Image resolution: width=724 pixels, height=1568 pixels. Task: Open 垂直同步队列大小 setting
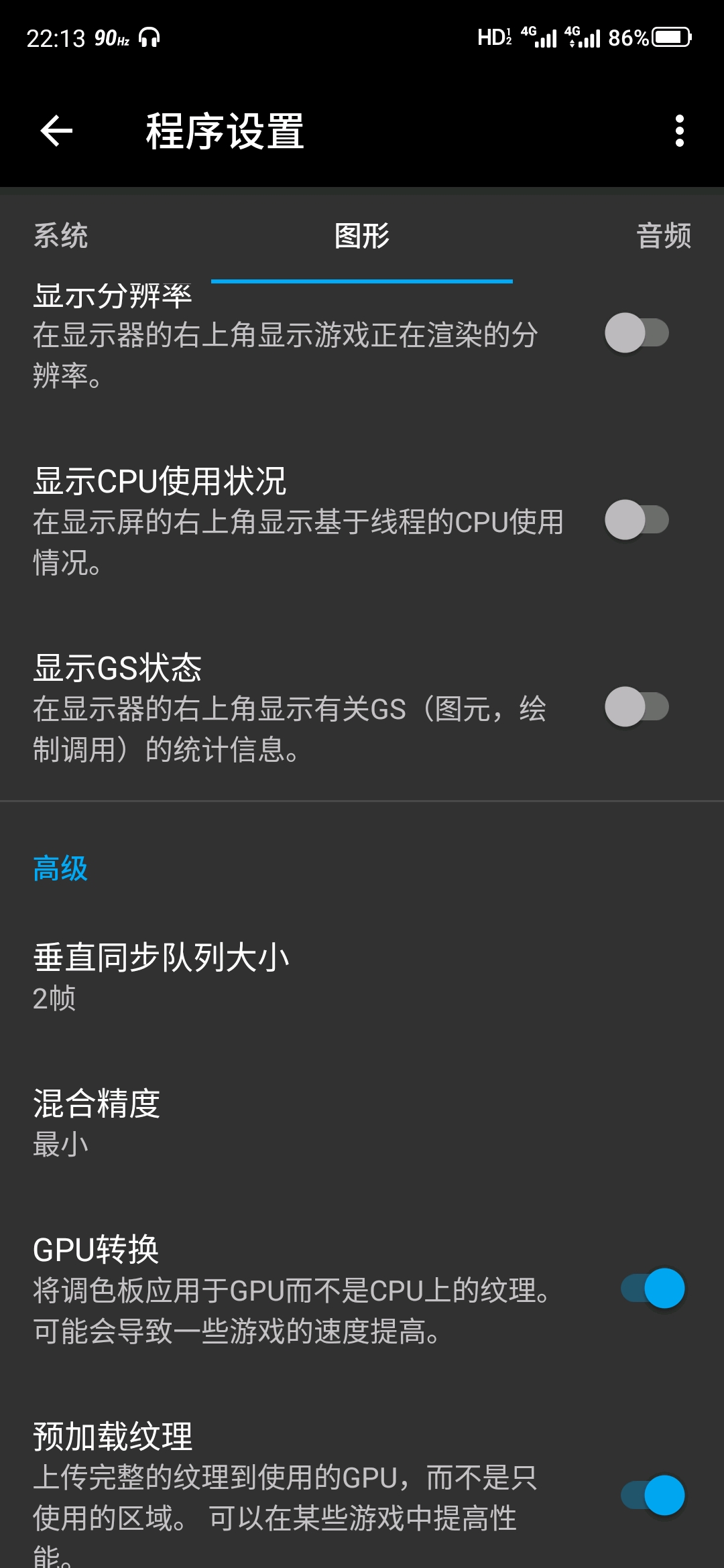pos(161,976)
